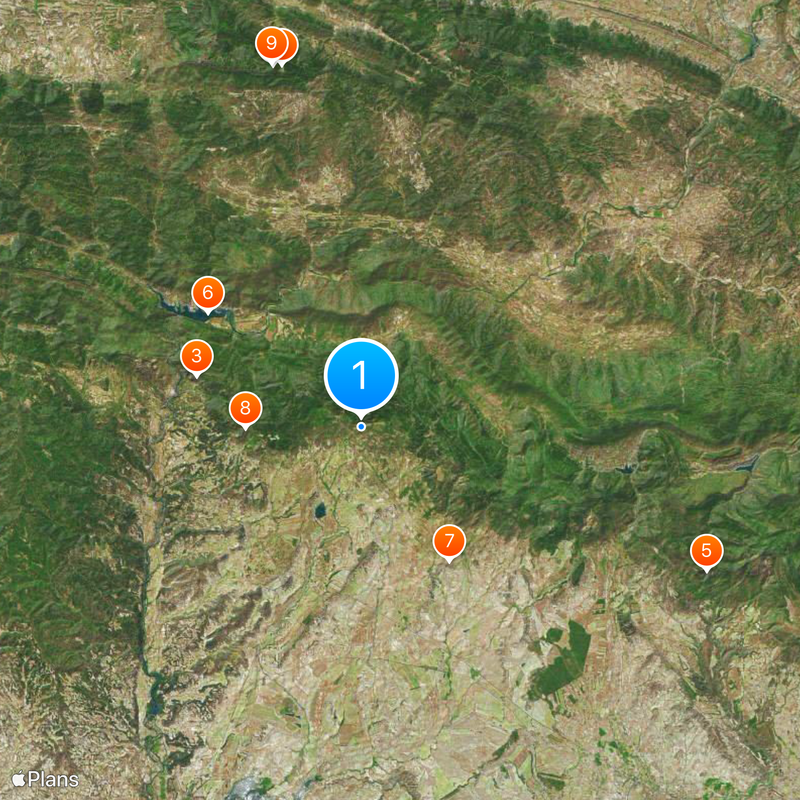Select the large blue pin numbered 1
This screenshot has width=800, height=800.
pyautogui.click(x=361, y=376)
